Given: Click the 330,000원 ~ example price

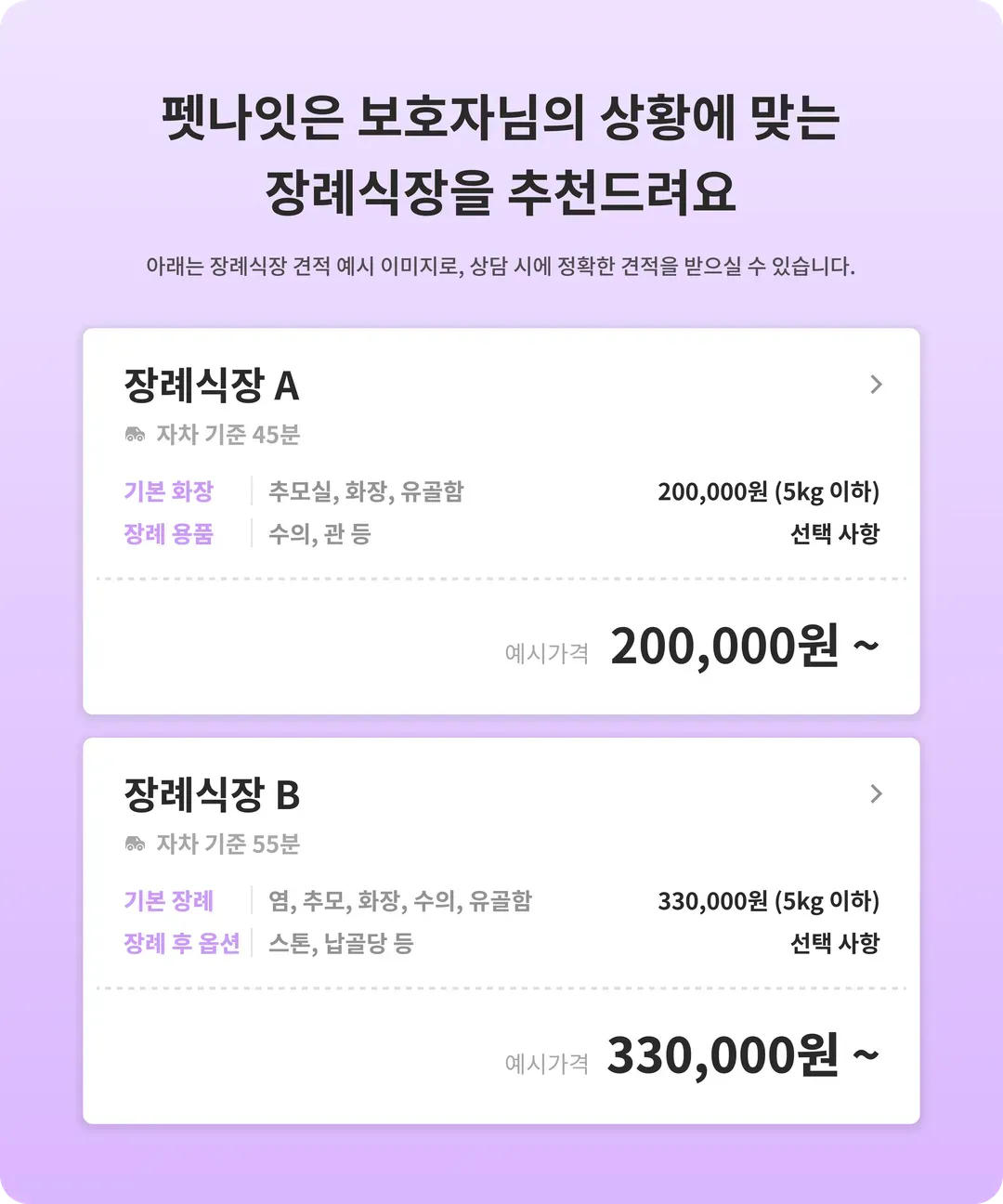Looking at the screenshot, I should [743, 1055].
